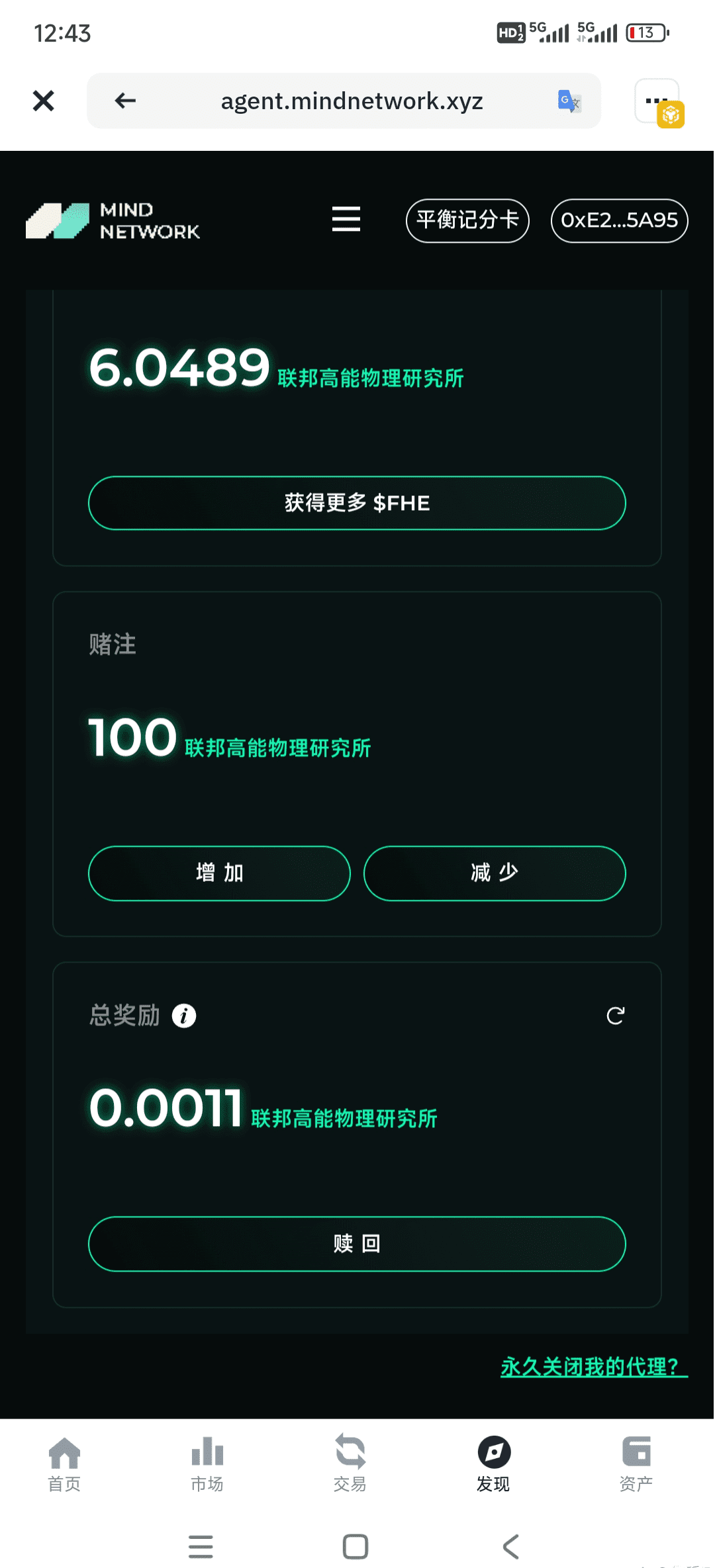Refresh the total rewards value
The height and width of the screenshot is (1568, 715).
click(x=615, y=1016)
